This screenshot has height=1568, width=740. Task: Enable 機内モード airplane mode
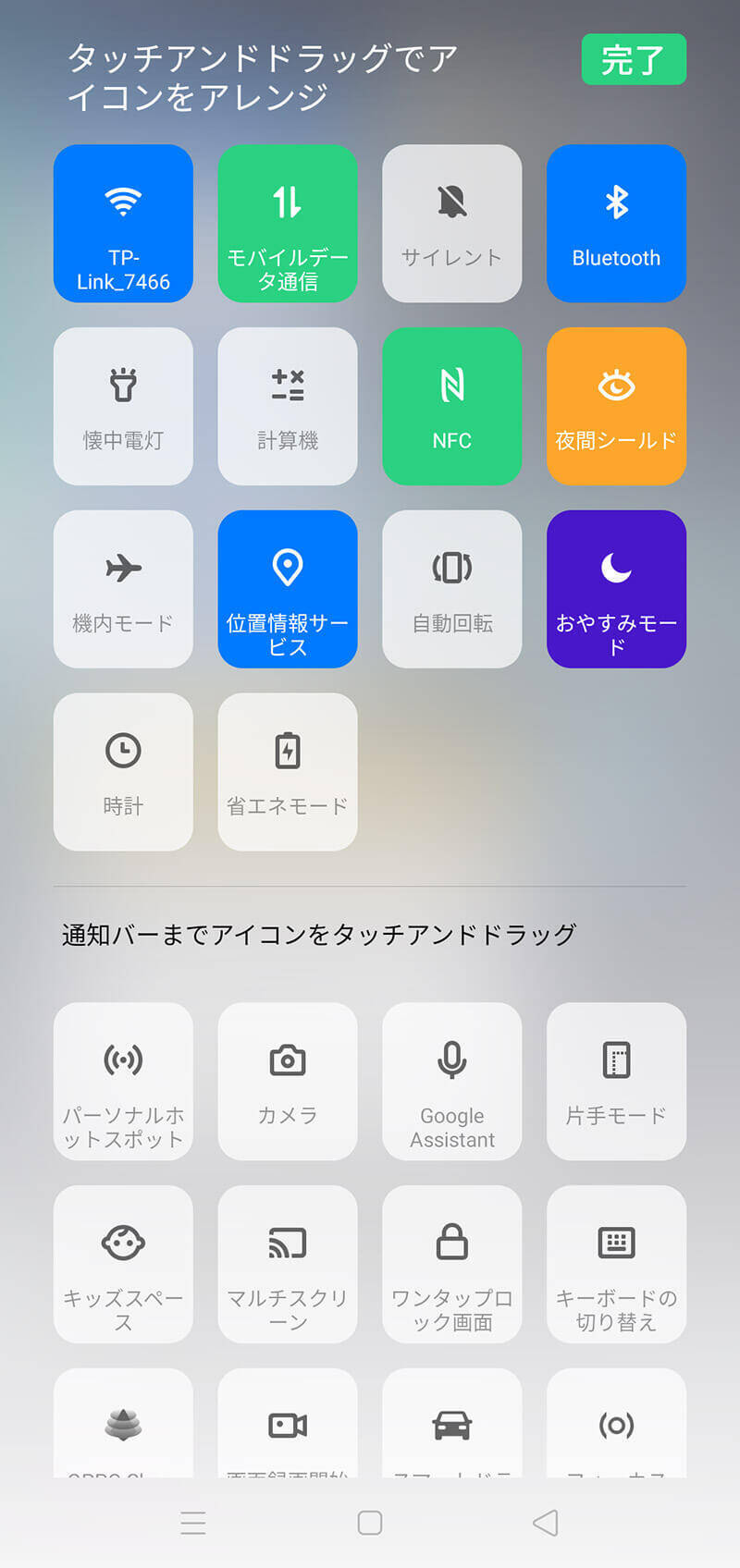pos(123,589)
